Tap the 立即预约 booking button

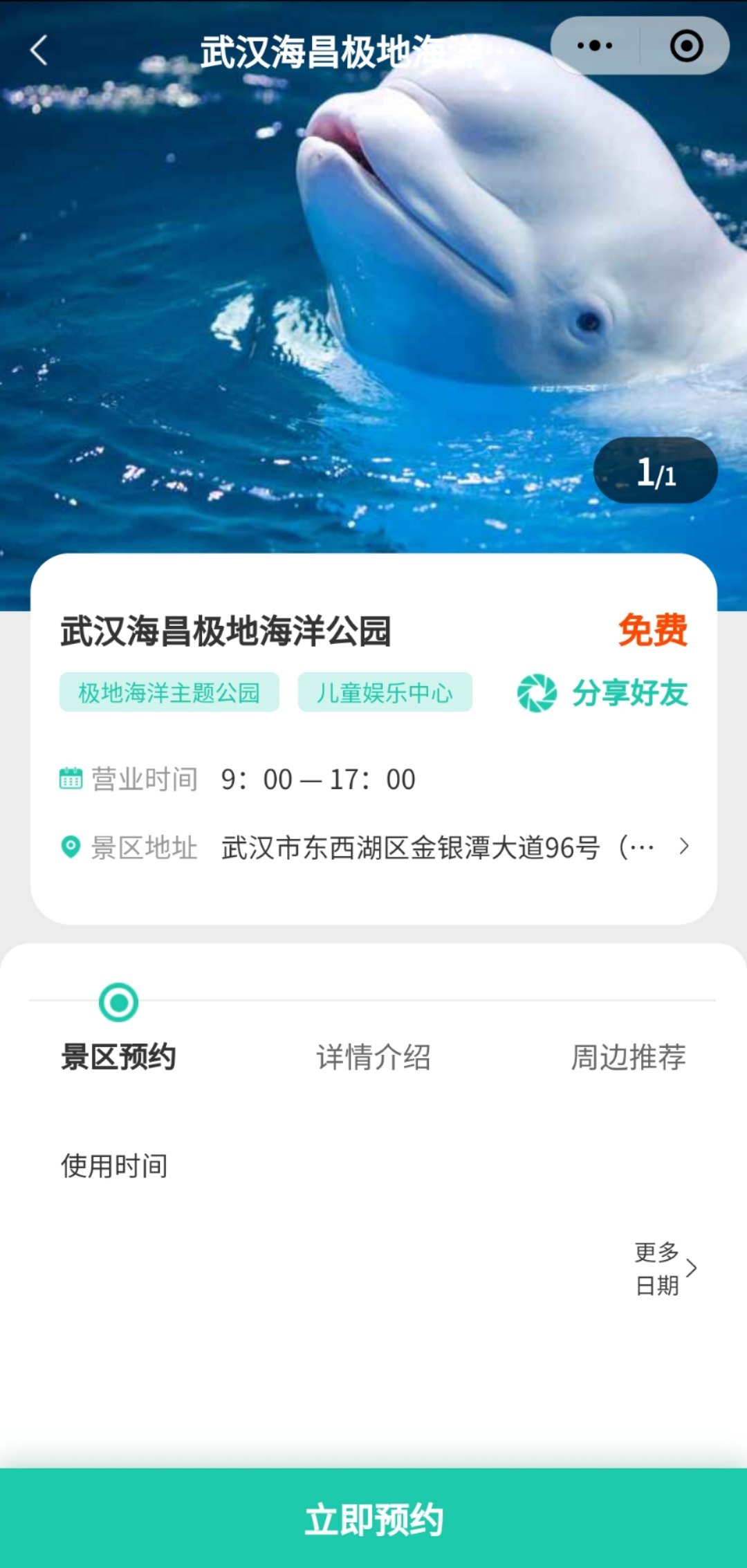373,1519
